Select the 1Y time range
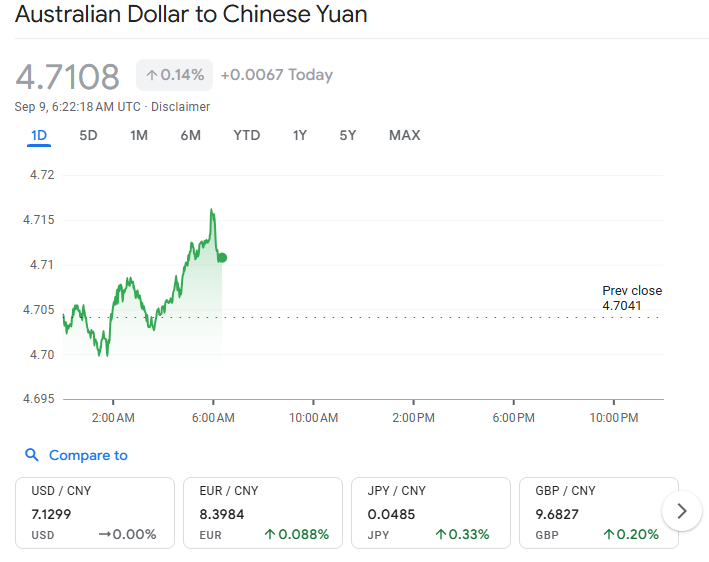Screen dimensions: 709x562 (299, 135)
